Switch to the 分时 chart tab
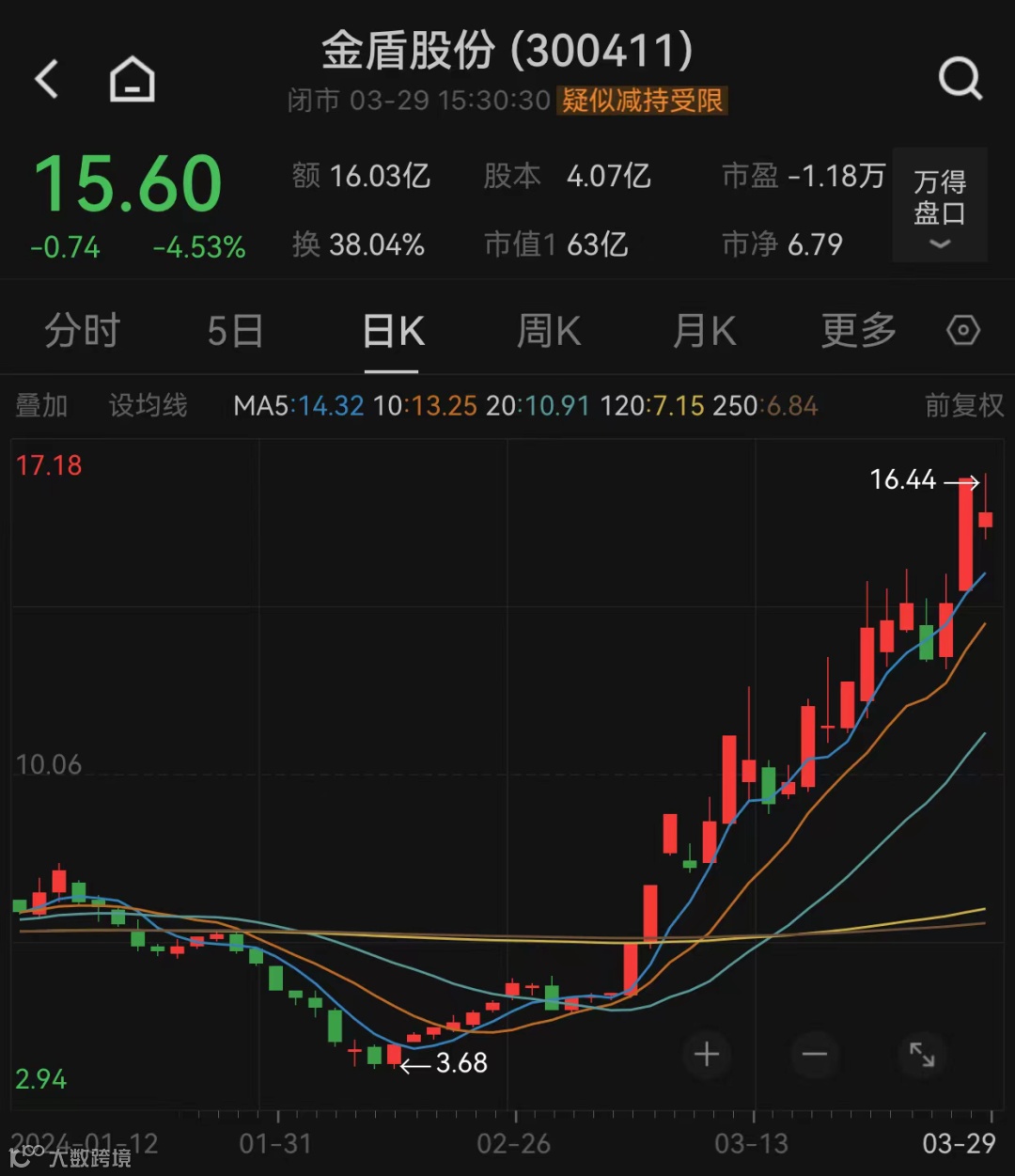This screenshot has height=1176, width=1015. coord(83,332)
